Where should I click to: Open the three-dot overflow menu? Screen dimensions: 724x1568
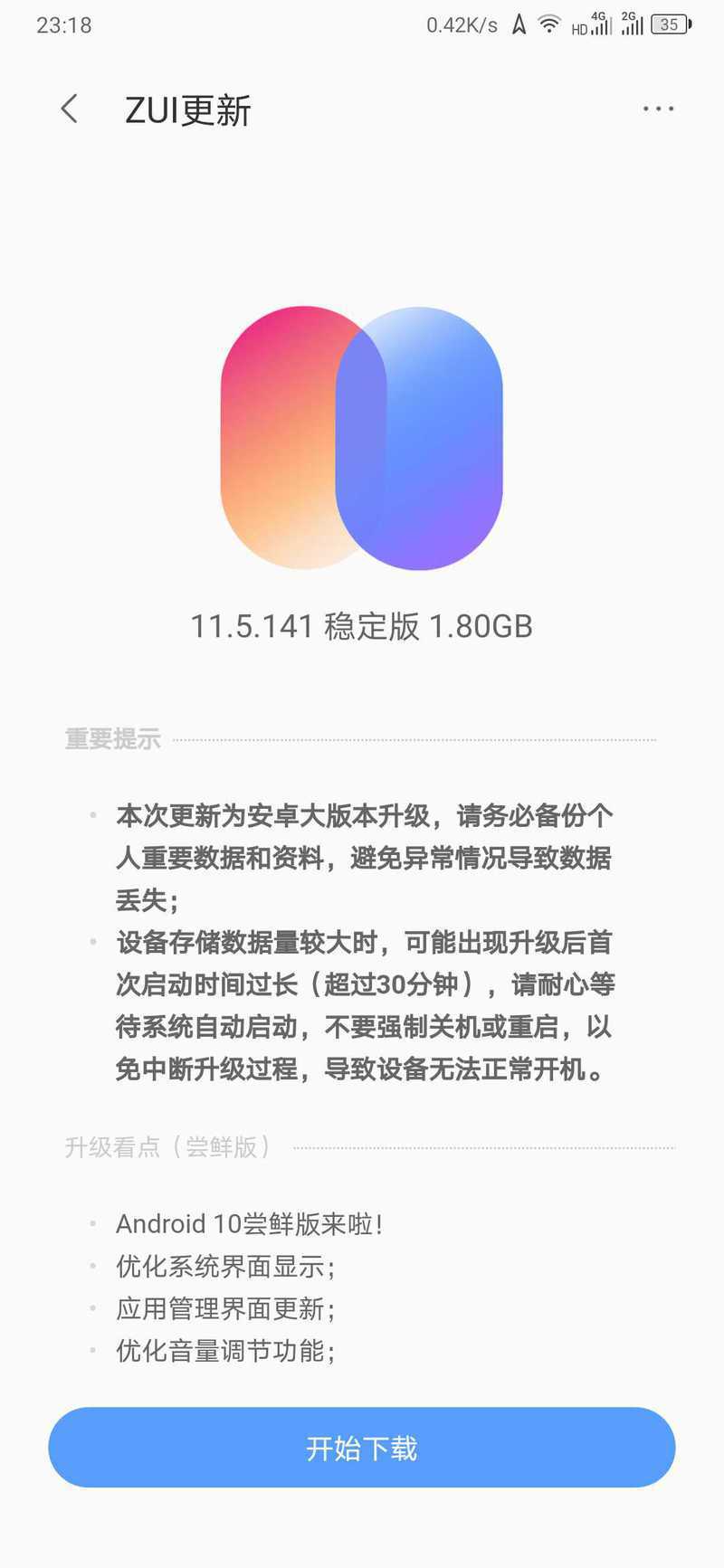658,109
